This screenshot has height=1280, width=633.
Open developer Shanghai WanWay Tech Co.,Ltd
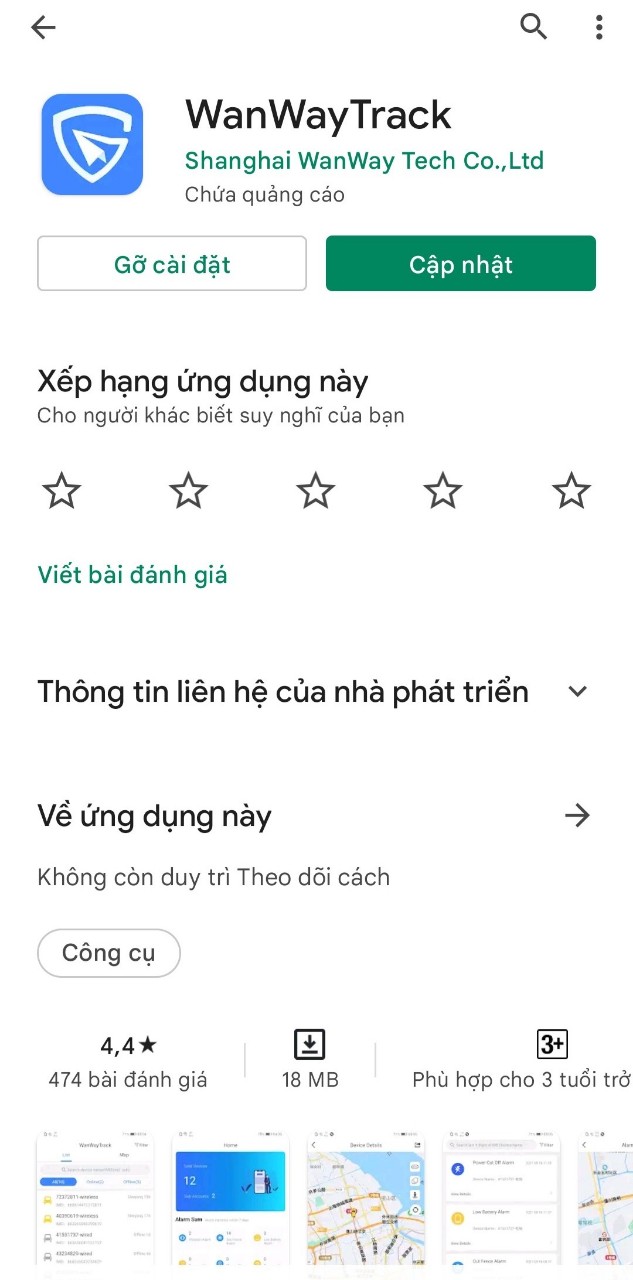coord(364,160)
